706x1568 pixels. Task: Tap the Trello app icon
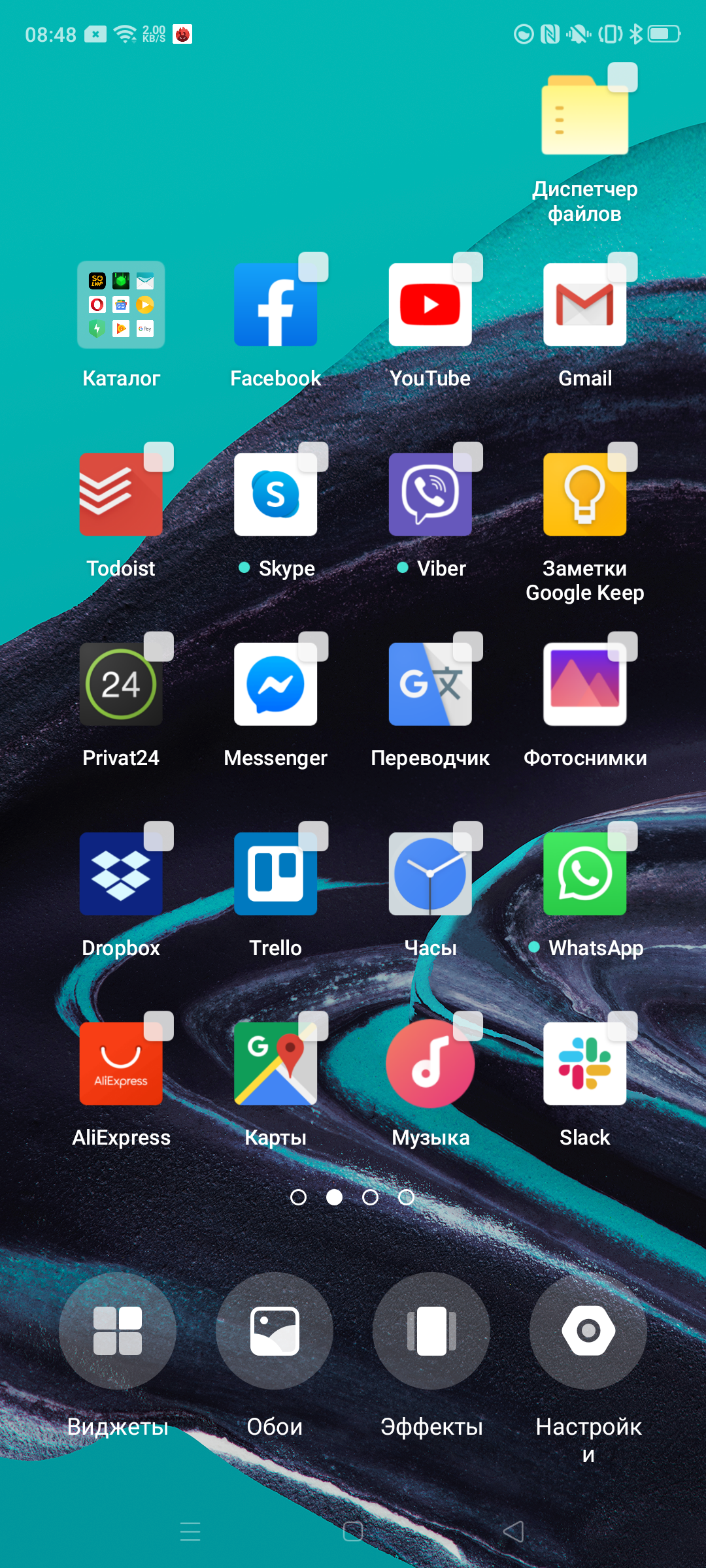[x=275, y=874]
